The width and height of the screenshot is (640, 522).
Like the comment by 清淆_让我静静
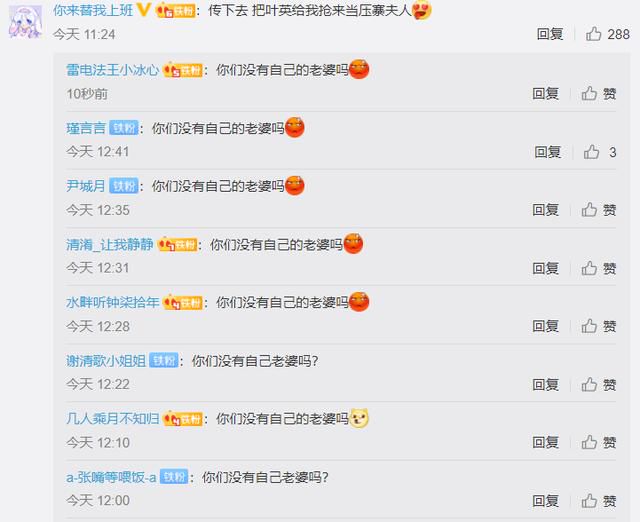click(x=600, y=268)
